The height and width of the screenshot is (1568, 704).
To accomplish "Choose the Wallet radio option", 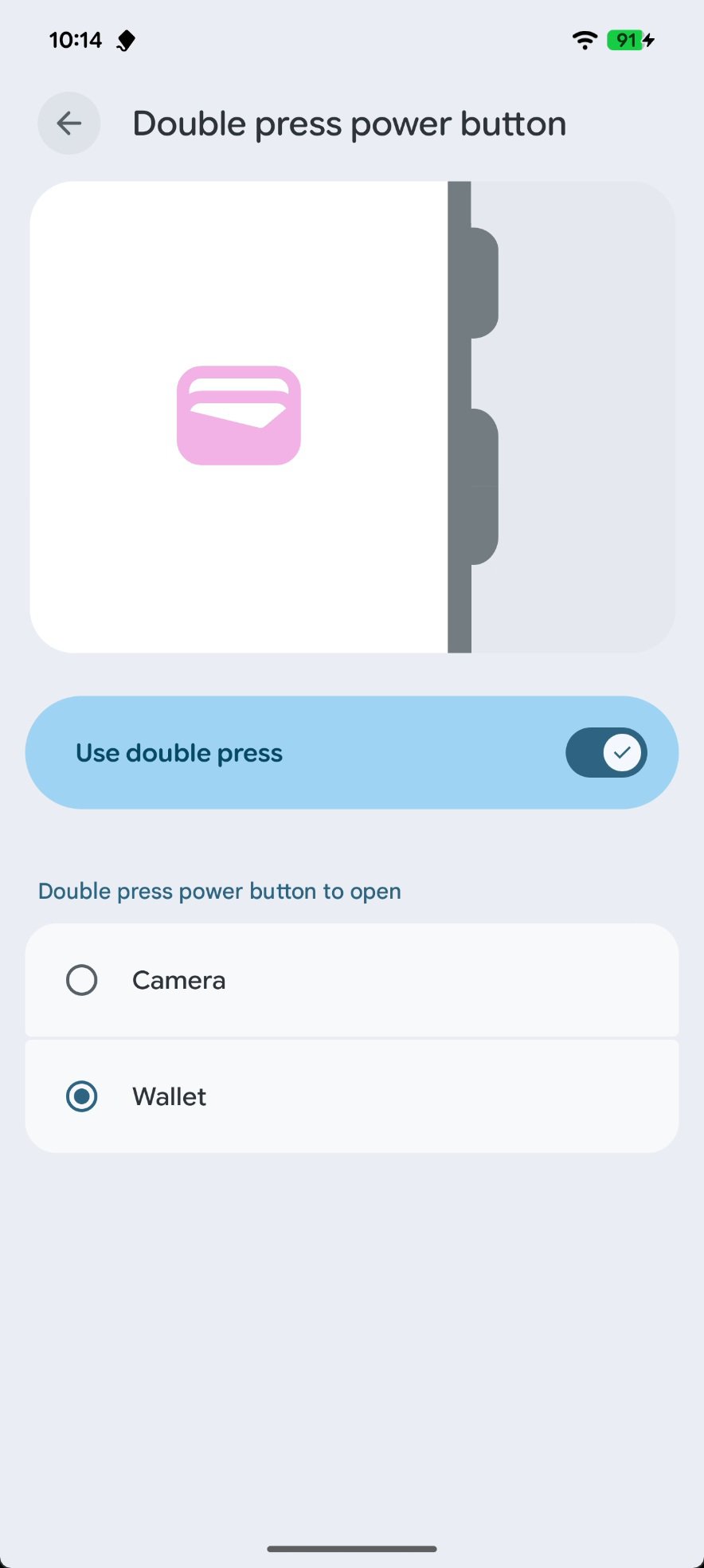I will [x=82, y=1096].
